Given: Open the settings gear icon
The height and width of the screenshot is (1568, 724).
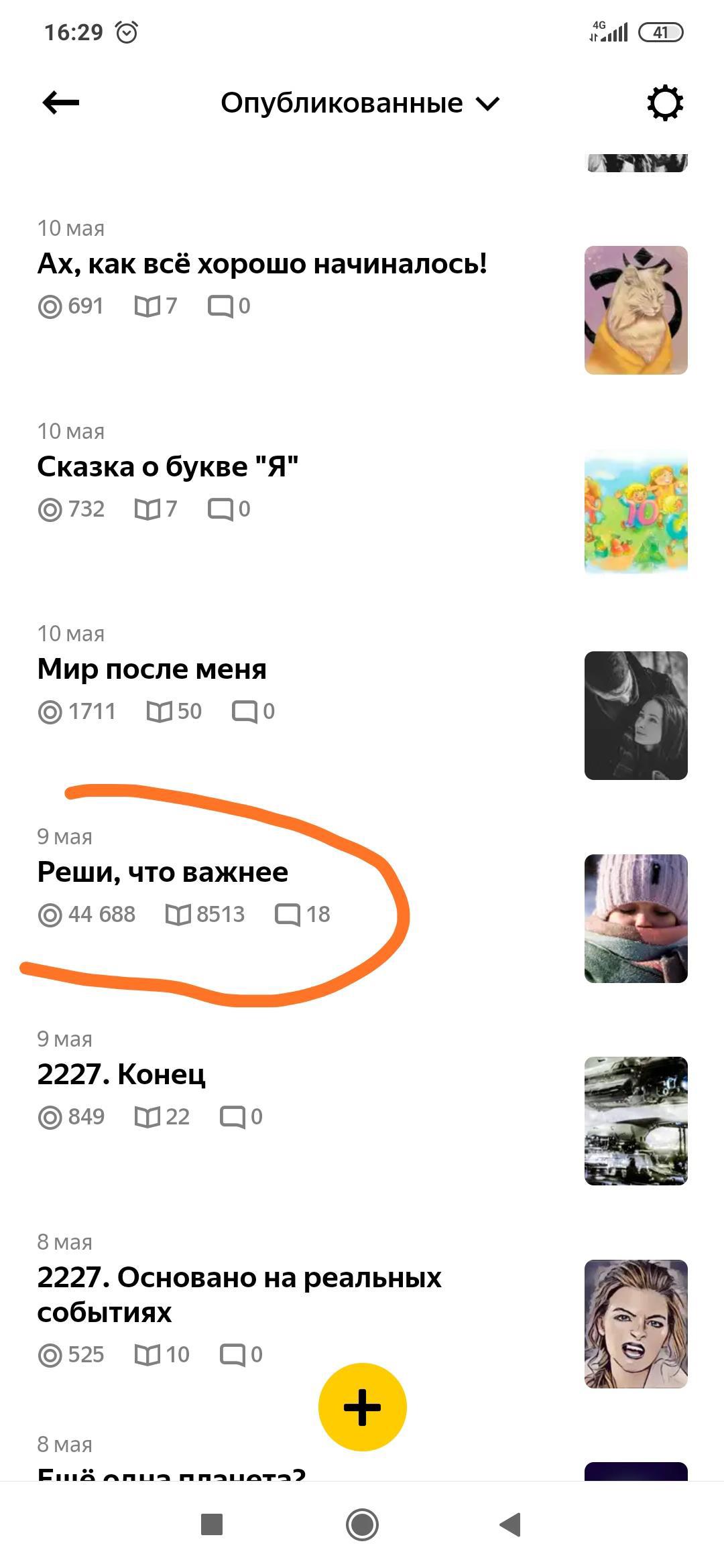Looking at the screenshot, I should tap(664, 103).
